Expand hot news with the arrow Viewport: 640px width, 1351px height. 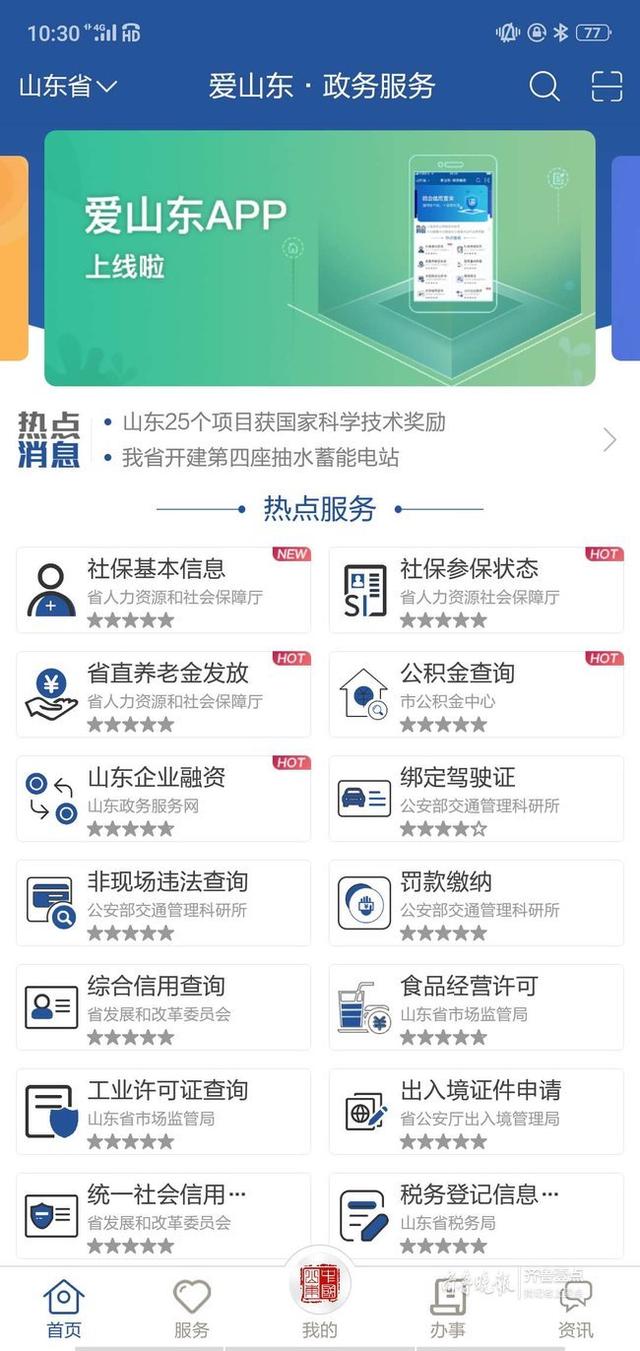pyautogui.click(x=609, y=440)
